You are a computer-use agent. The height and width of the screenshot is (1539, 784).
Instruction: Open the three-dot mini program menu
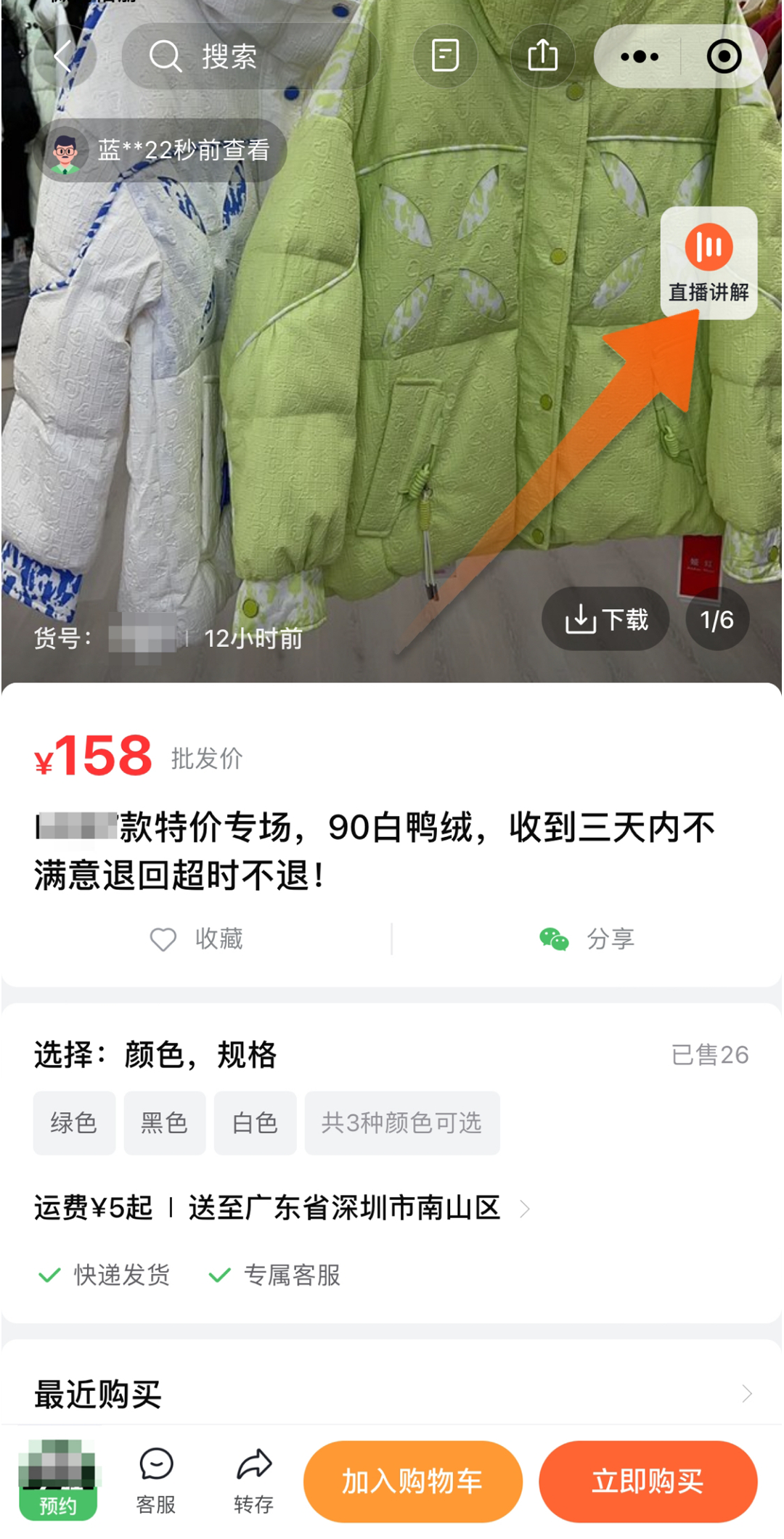(640, 57)
